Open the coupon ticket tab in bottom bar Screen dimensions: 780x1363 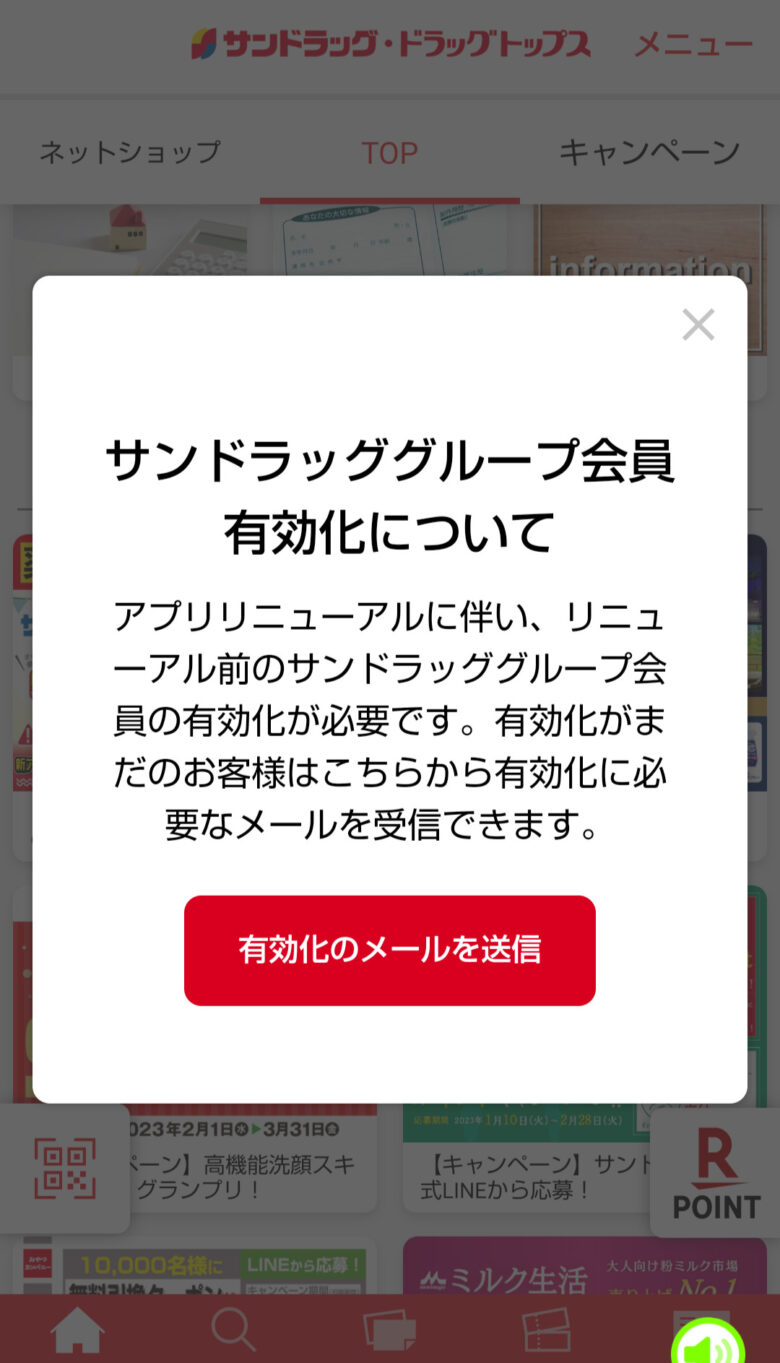tap(547, 1331)
